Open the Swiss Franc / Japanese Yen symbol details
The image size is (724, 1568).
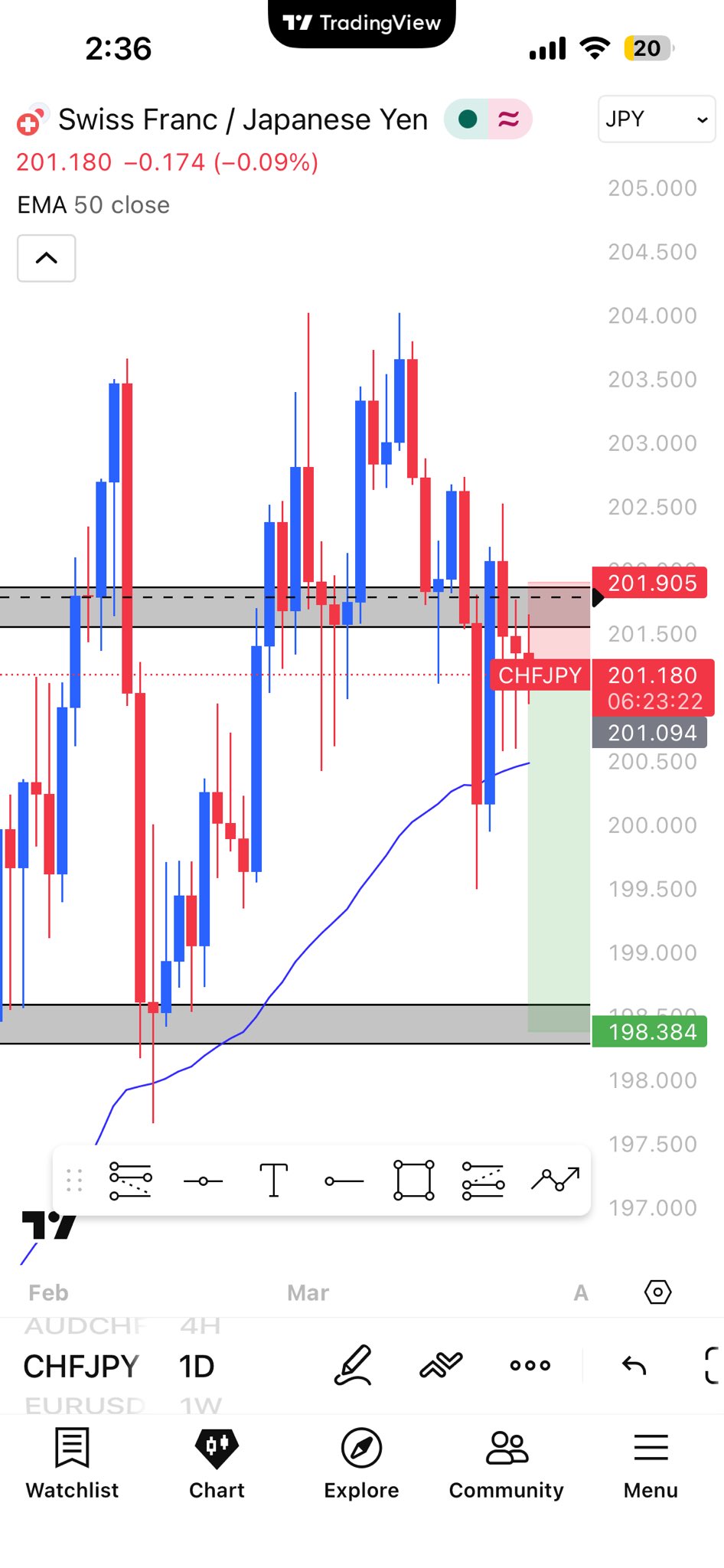[x=243, y=119]
